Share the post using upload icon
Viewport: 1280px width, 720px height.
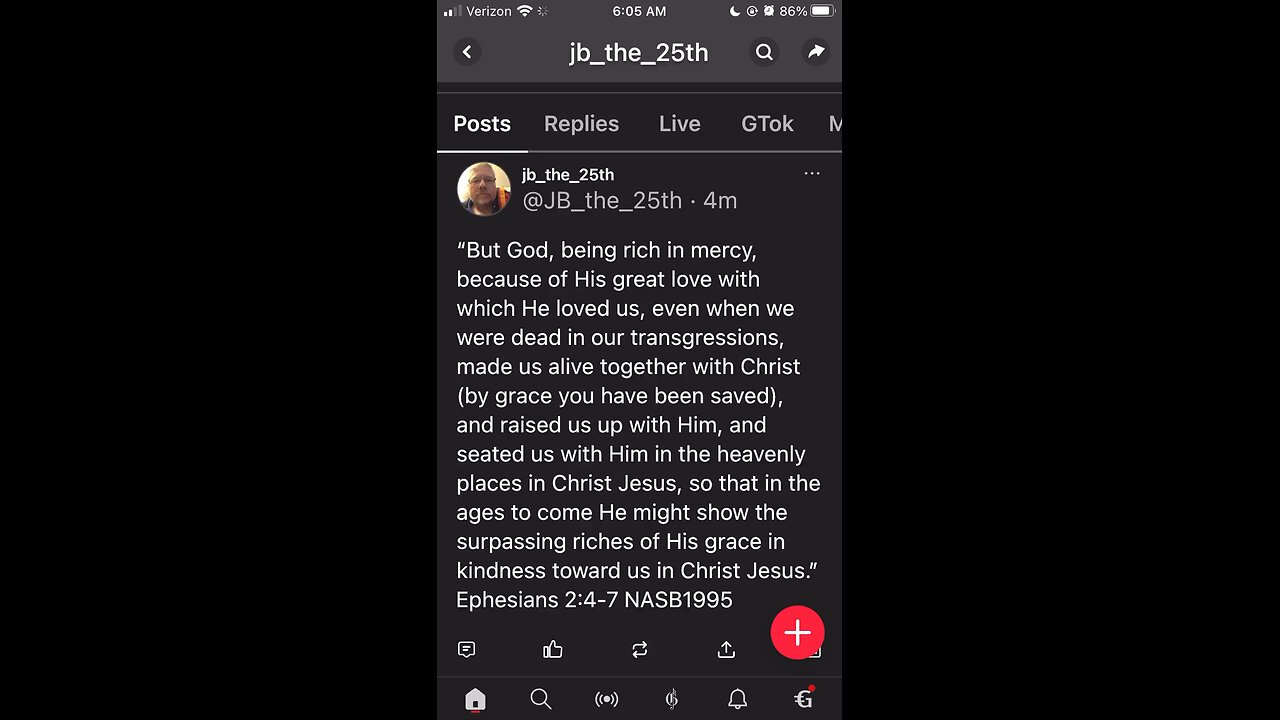(x=726, y=650)
